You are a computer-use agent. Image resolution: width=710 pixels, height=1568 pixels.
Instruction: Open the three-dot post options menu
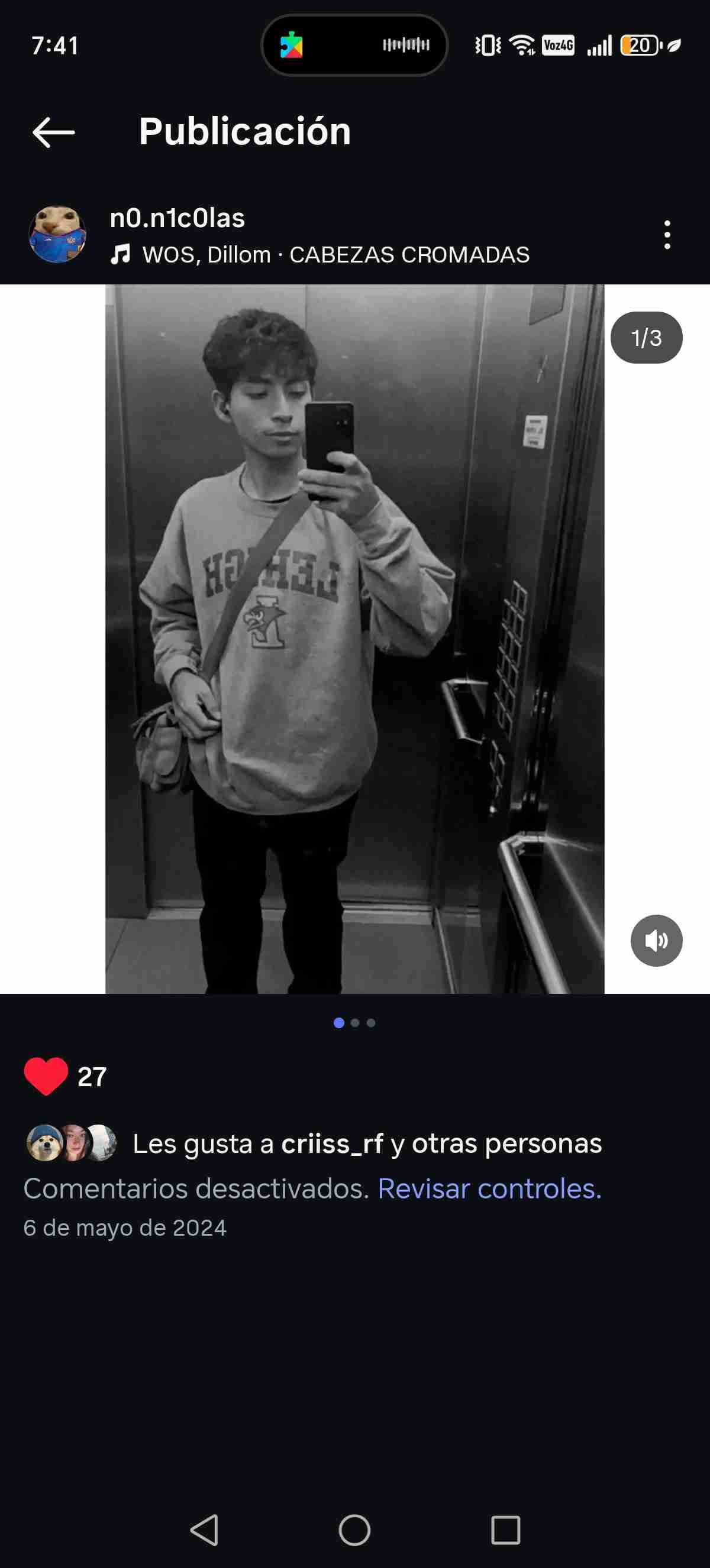point(667,234)
